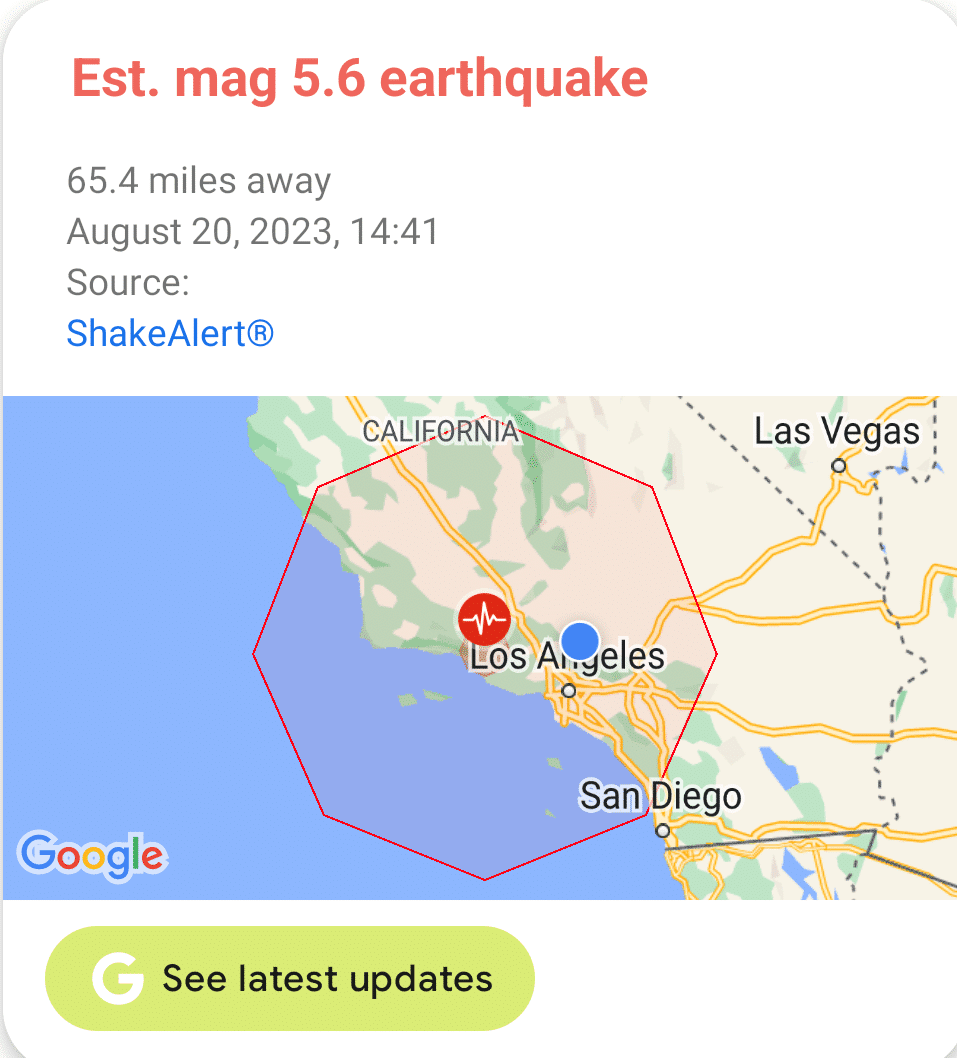Tap the See latest updates button
957x1058 pixels.
(x=290, y=978)
